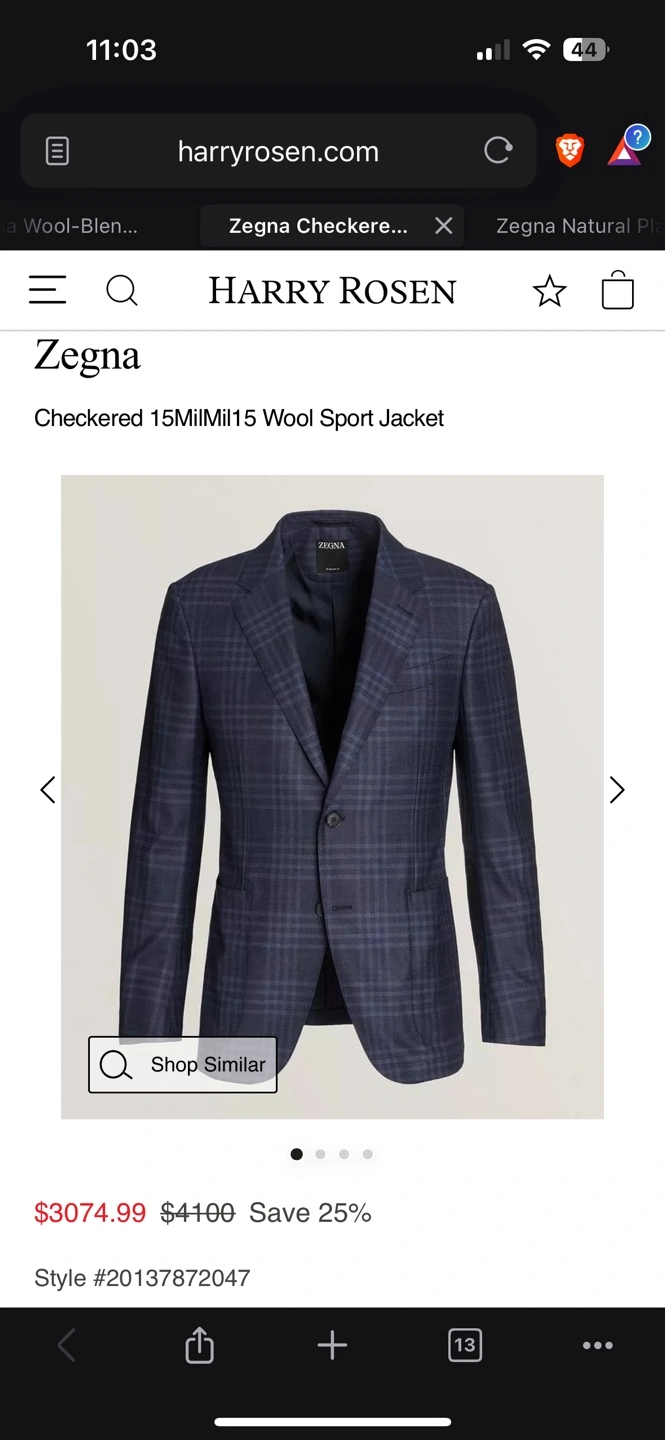665x1440 pixels.
Task: Switch to the Zegna Natural tab
Action: (578, 226)
